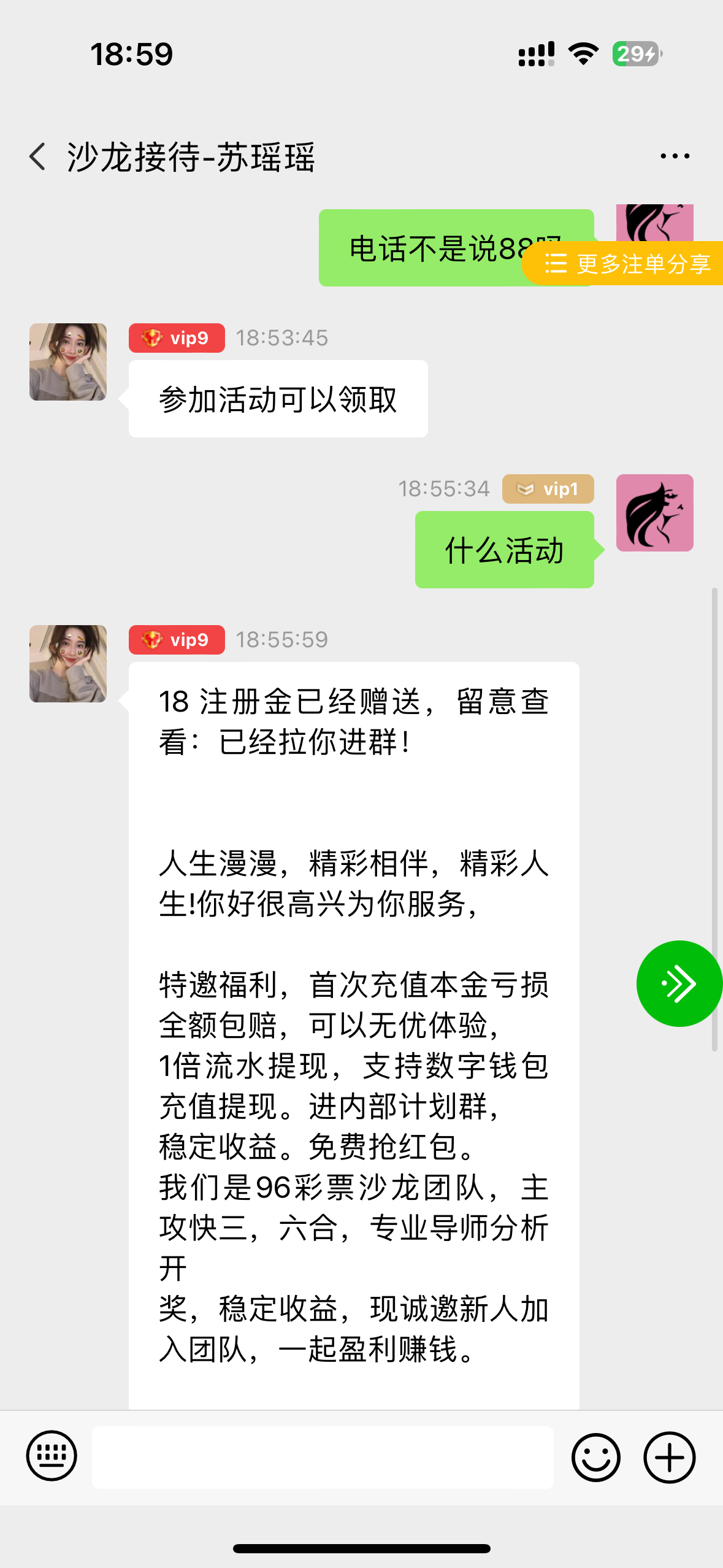Focus the message input field
The width and height of the screenshot is (723, 1568).
click(x=323, y=1456)
